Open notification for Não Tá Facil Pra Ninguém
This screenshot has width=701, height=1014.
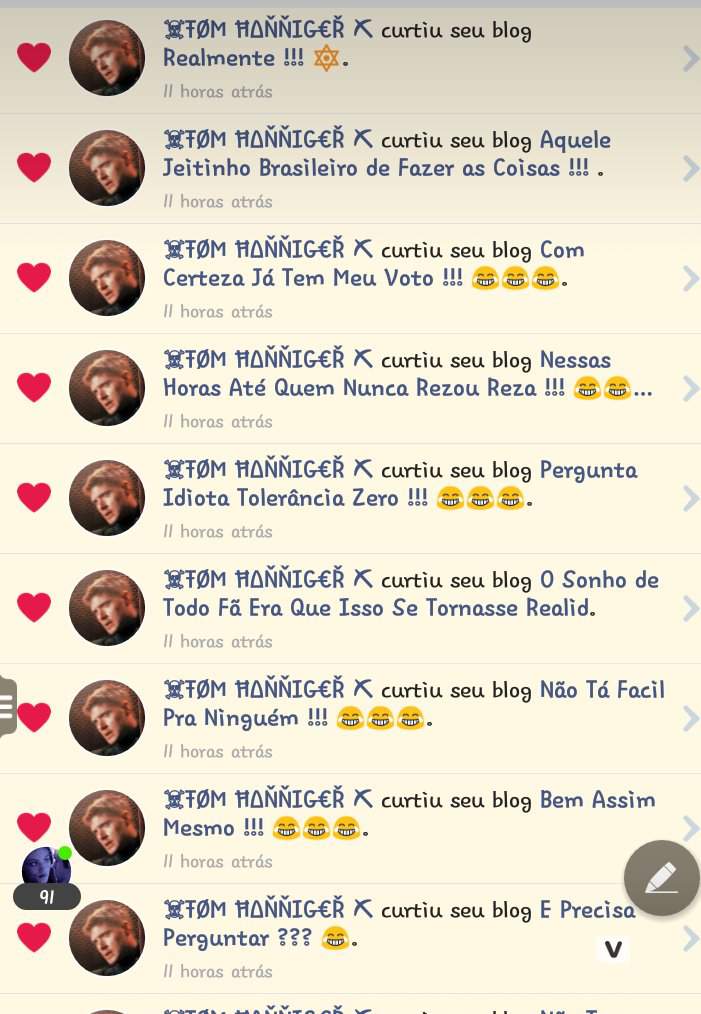(x=400, y=718)
